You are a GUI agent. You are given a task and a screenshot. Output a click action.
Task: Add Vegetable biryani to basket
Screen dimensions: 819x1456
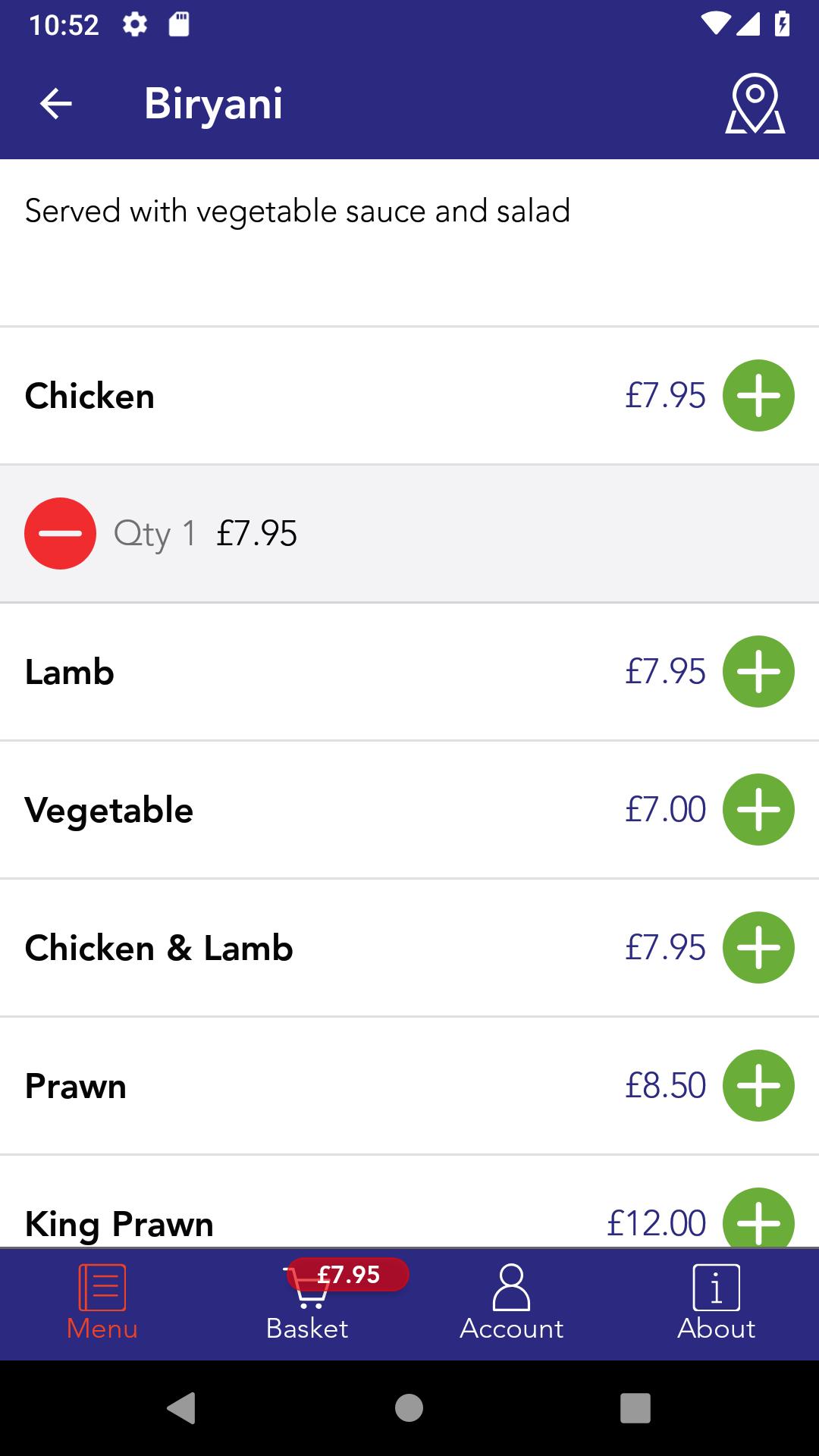[x=758, y=809]
